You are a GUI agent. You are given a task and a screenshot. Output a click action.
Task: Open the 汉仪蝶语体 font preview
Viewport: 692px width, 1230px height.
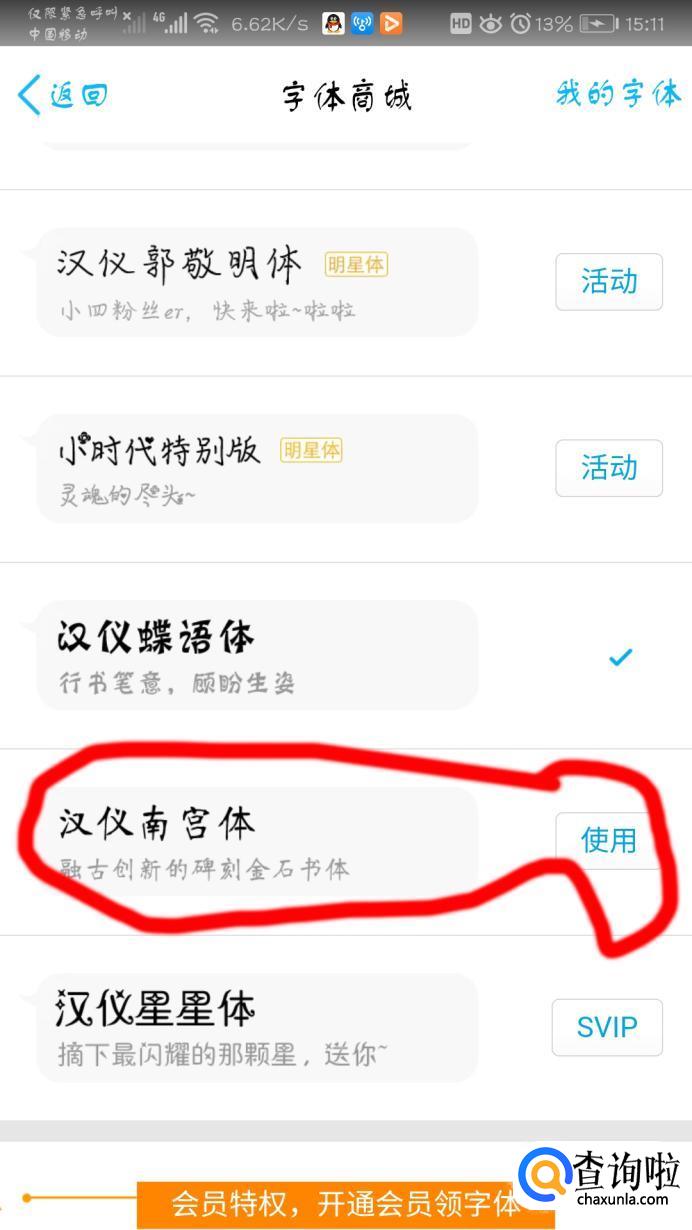pos(257,655)
